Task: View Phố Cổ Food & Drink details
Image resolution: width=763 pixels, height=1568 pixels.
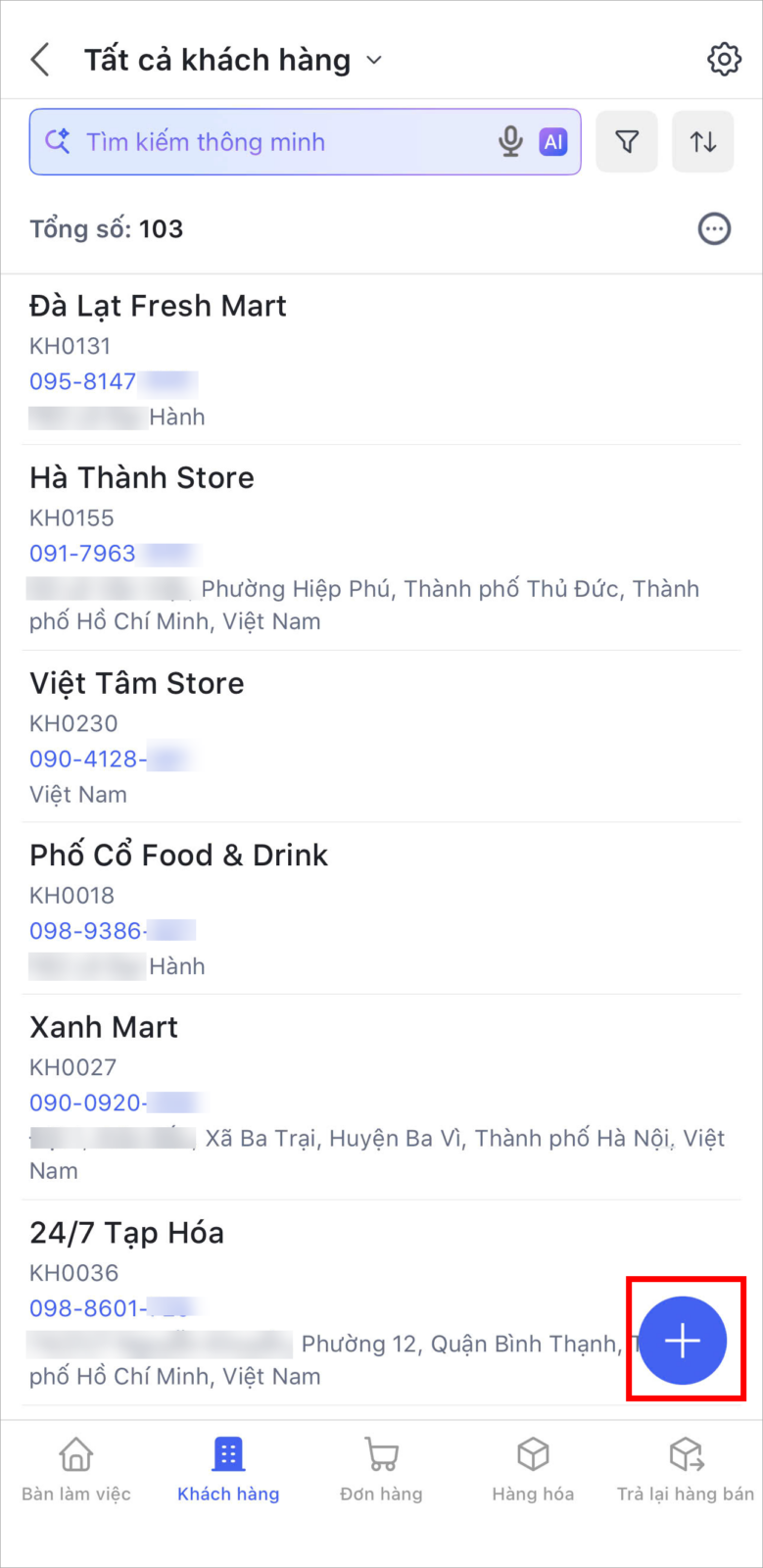Action: [381, 908]
